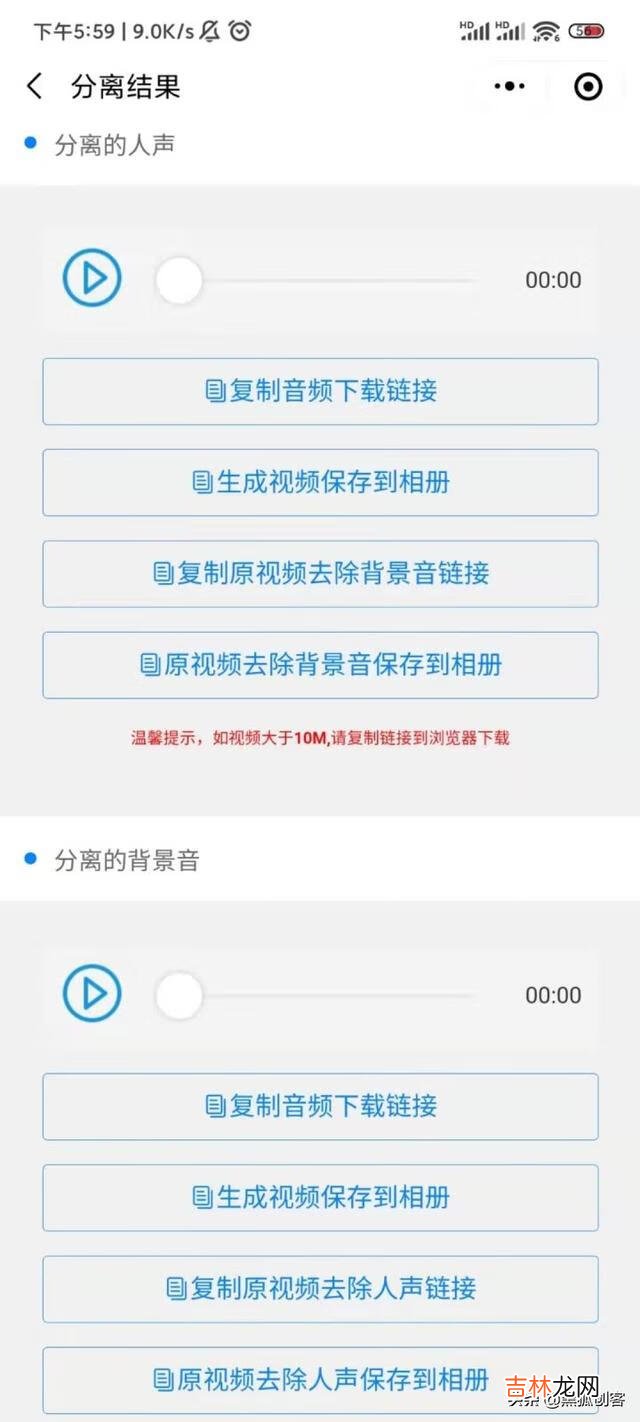Tap 复制音频下载链接 under 分离的人声

pos(320,391)
